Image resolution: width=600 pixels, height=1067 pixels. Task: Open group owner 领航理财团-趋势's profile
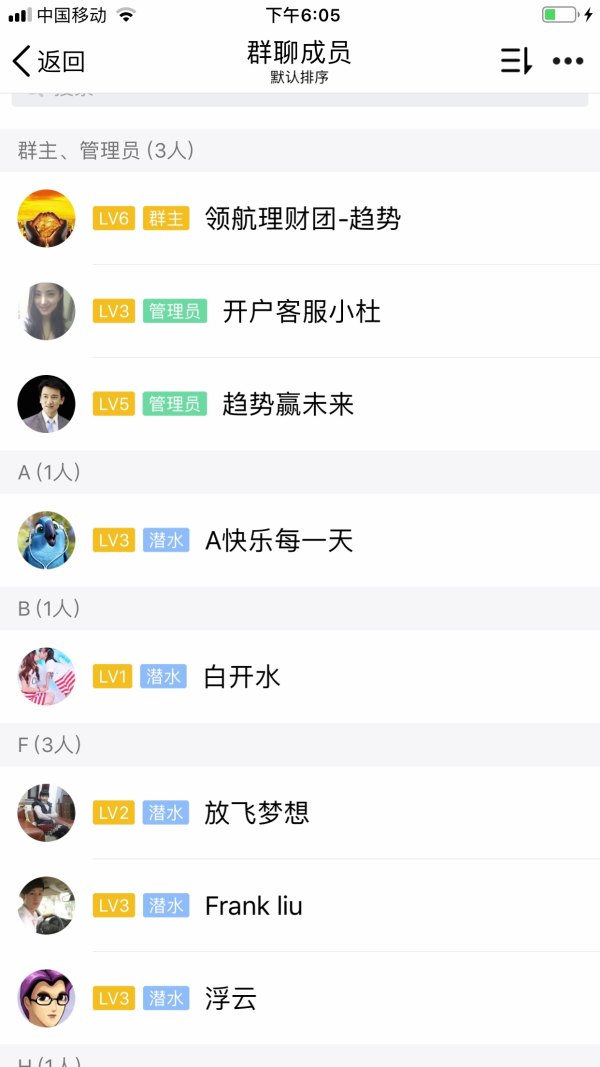pos(302,218)
